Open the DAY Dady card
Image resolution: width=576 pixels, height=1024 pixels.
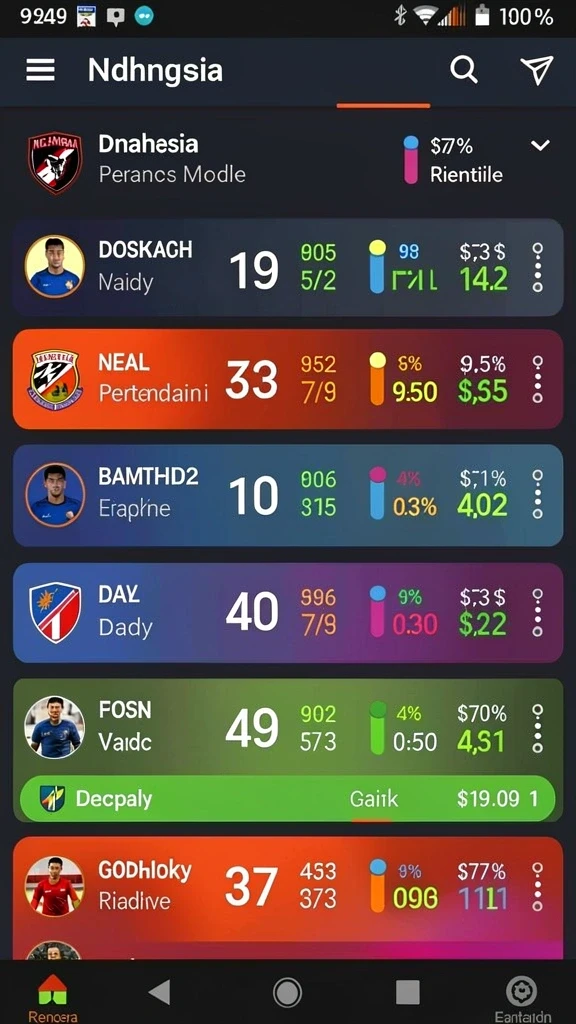point(288,613)
